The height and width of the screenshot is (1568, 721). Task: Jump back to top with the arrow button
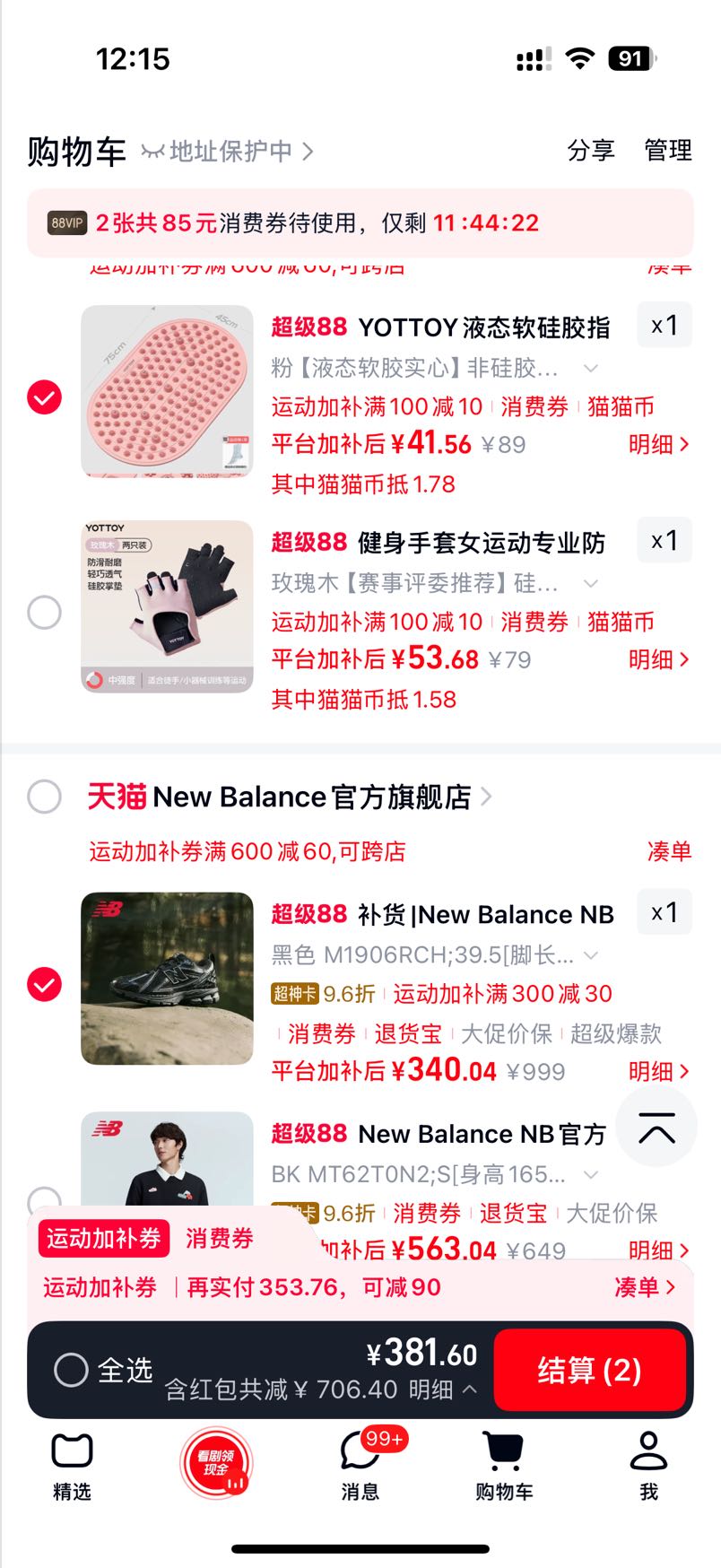point(656,1126)
